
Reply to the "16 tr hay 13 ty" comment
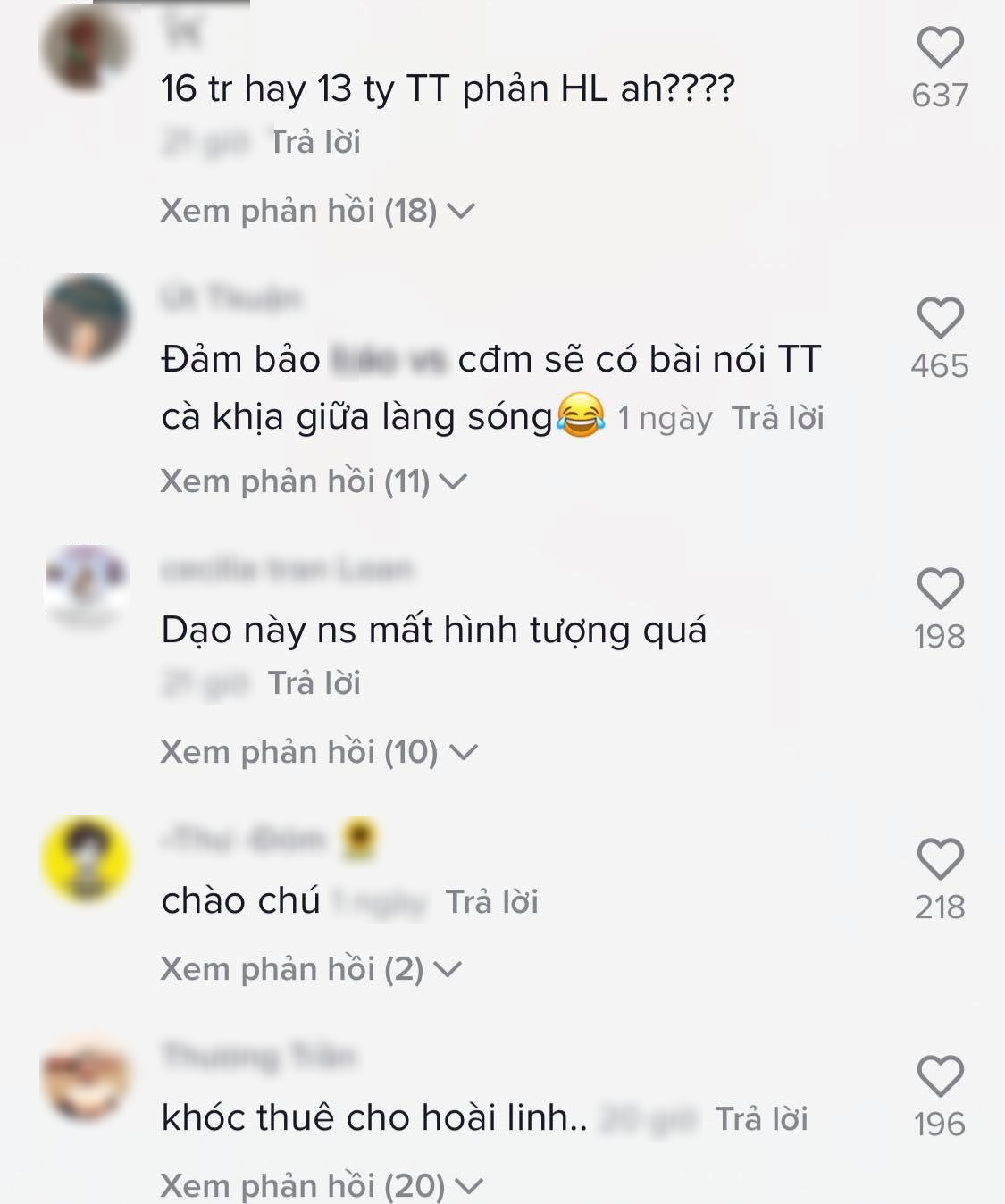click(315, 142)
